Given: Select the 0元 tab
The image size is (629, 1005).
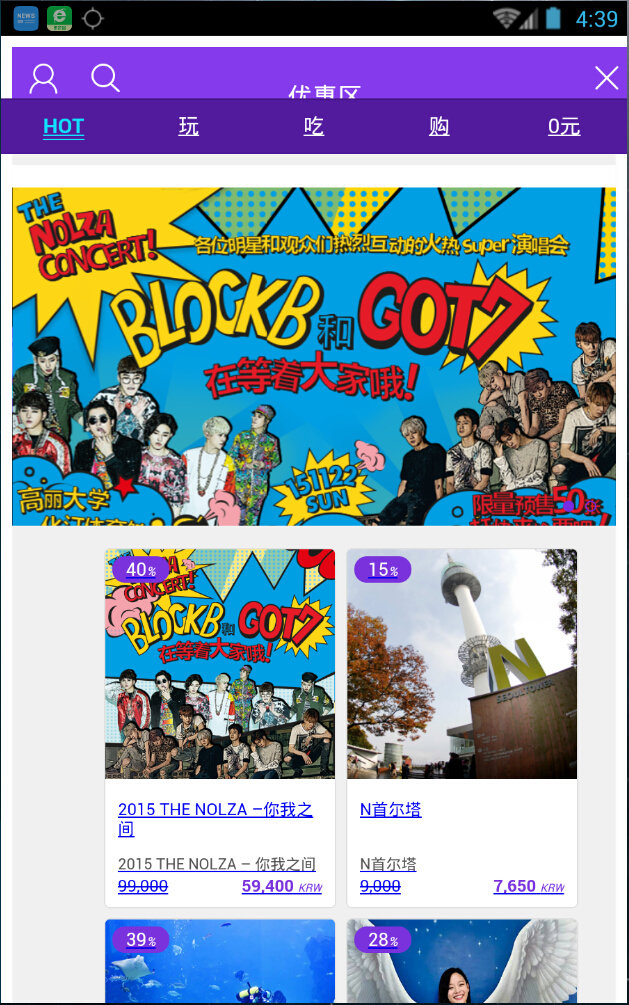Looking at the screenshot, I should coord(564,127).
